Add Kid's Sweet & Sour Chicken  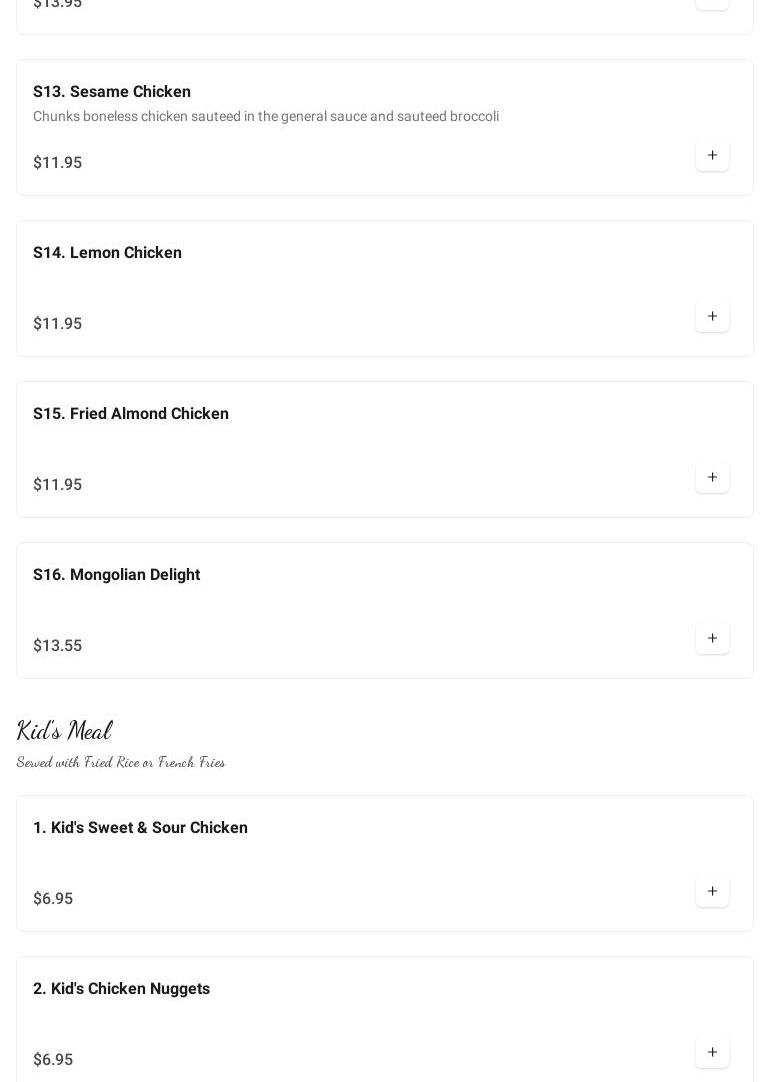point(712,892)
